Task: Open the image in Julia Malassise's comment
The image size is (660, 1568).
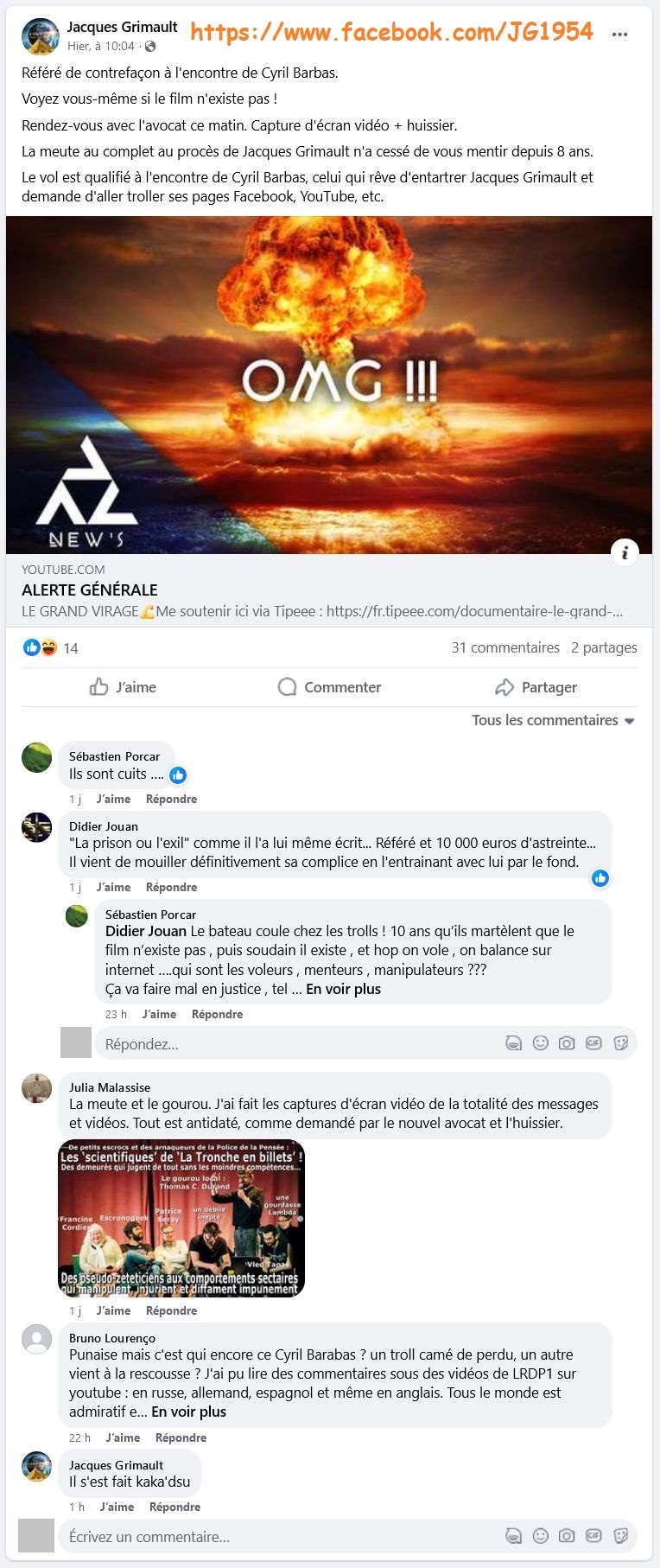Action: click(181, 1219)
